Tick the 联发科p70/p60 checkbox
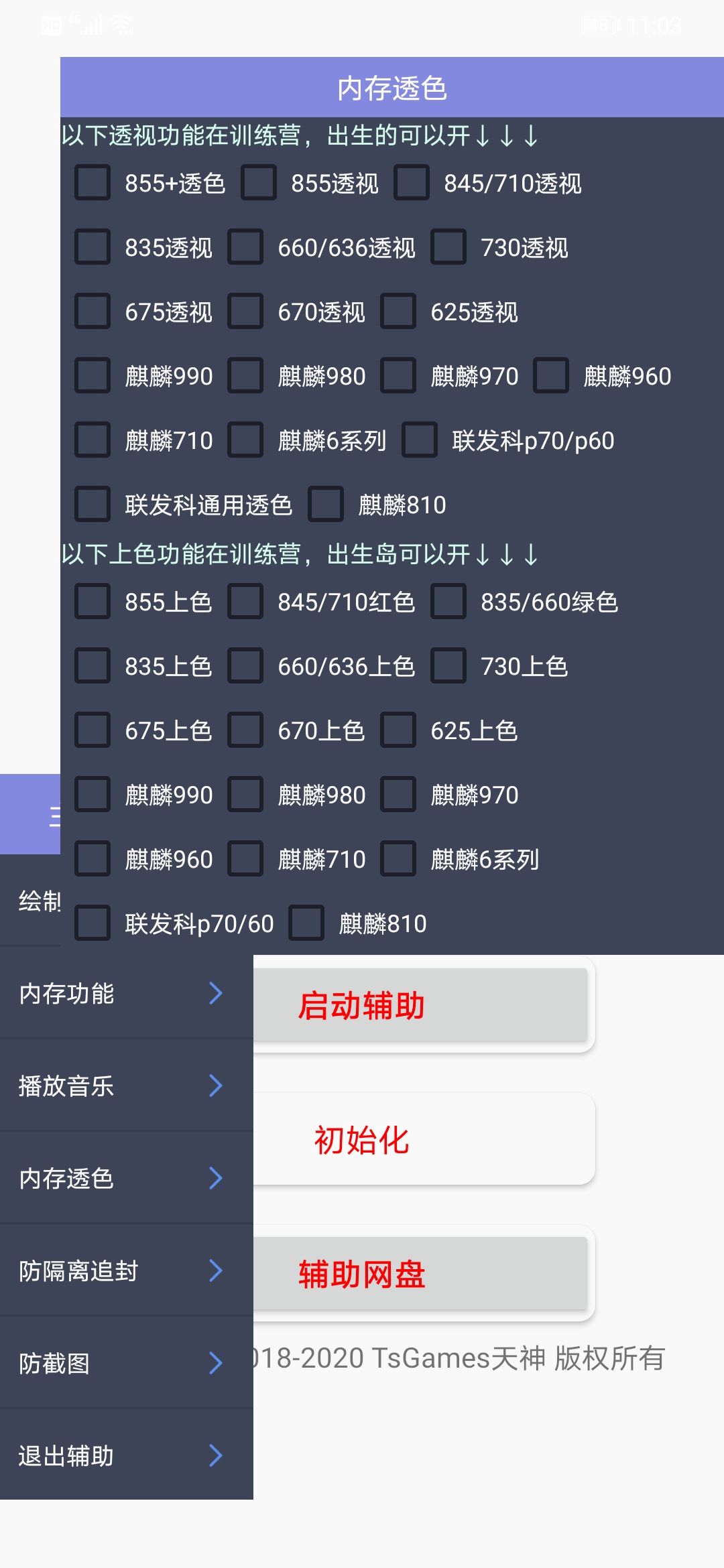Image resolution: width=724 pixels, height=1568 pixels. pos(420,440)
